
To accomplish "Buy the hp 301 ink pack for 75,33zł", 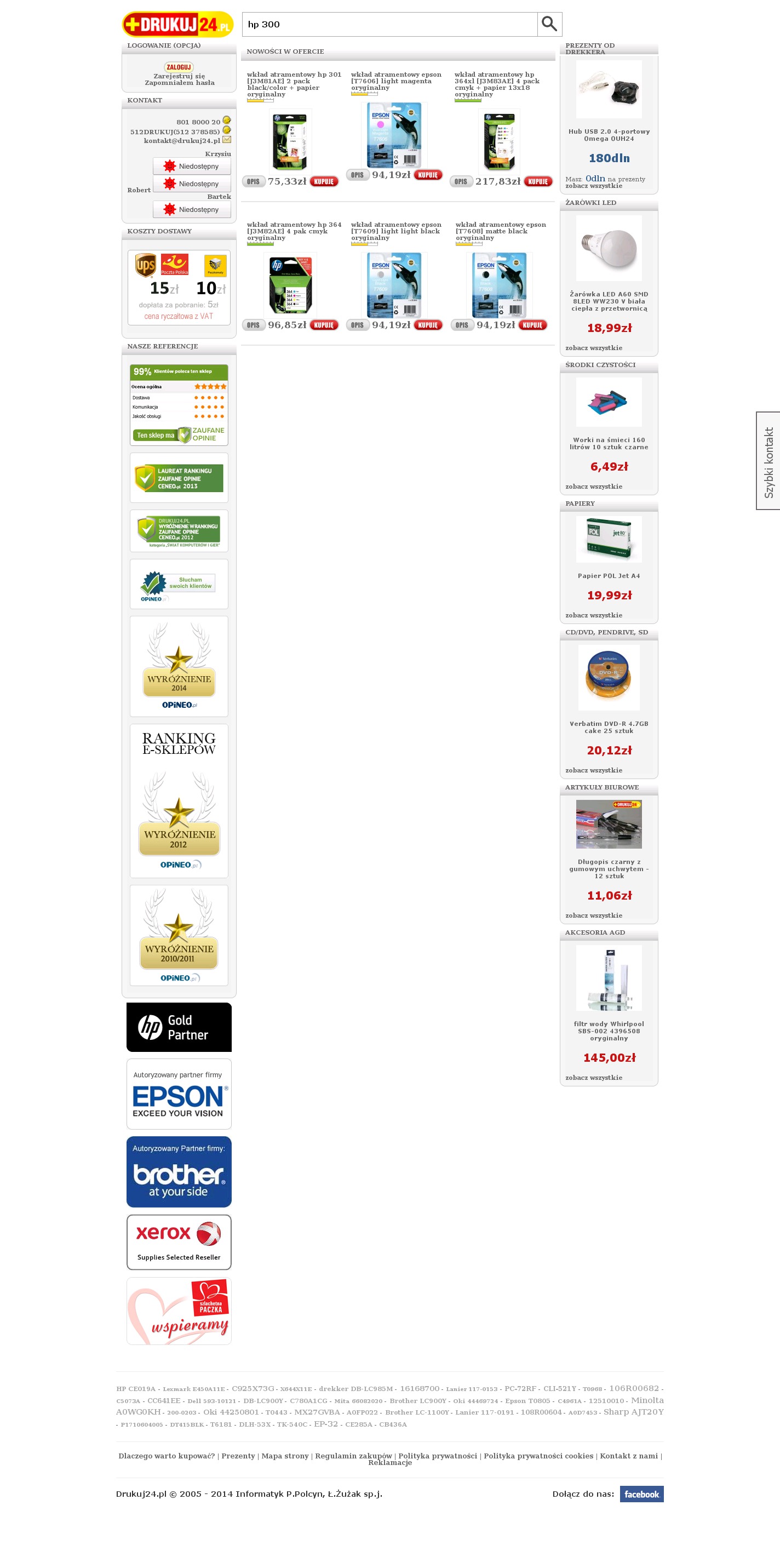I will (x=324, y=181).
